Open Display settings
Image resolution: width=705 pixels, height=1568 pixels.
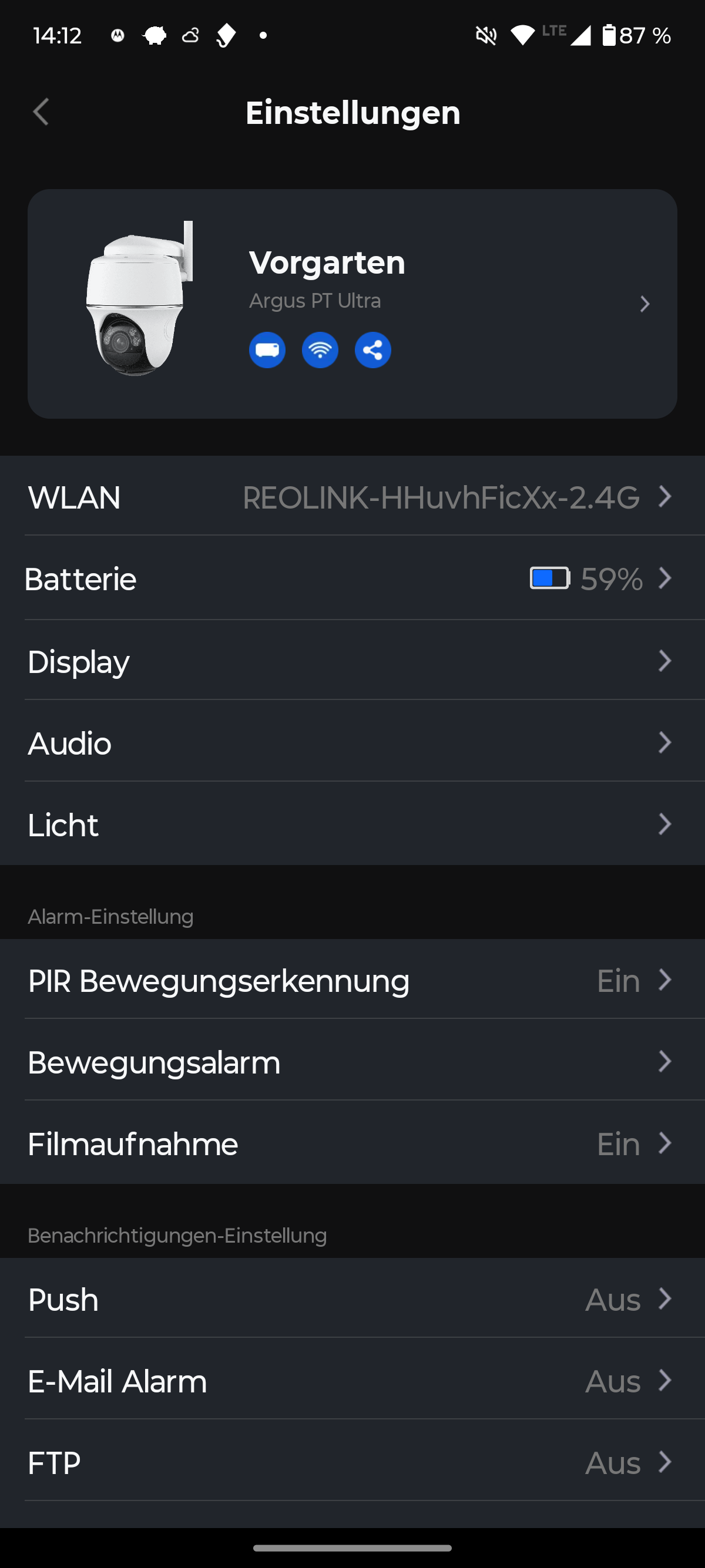click(x=352, y=661)
